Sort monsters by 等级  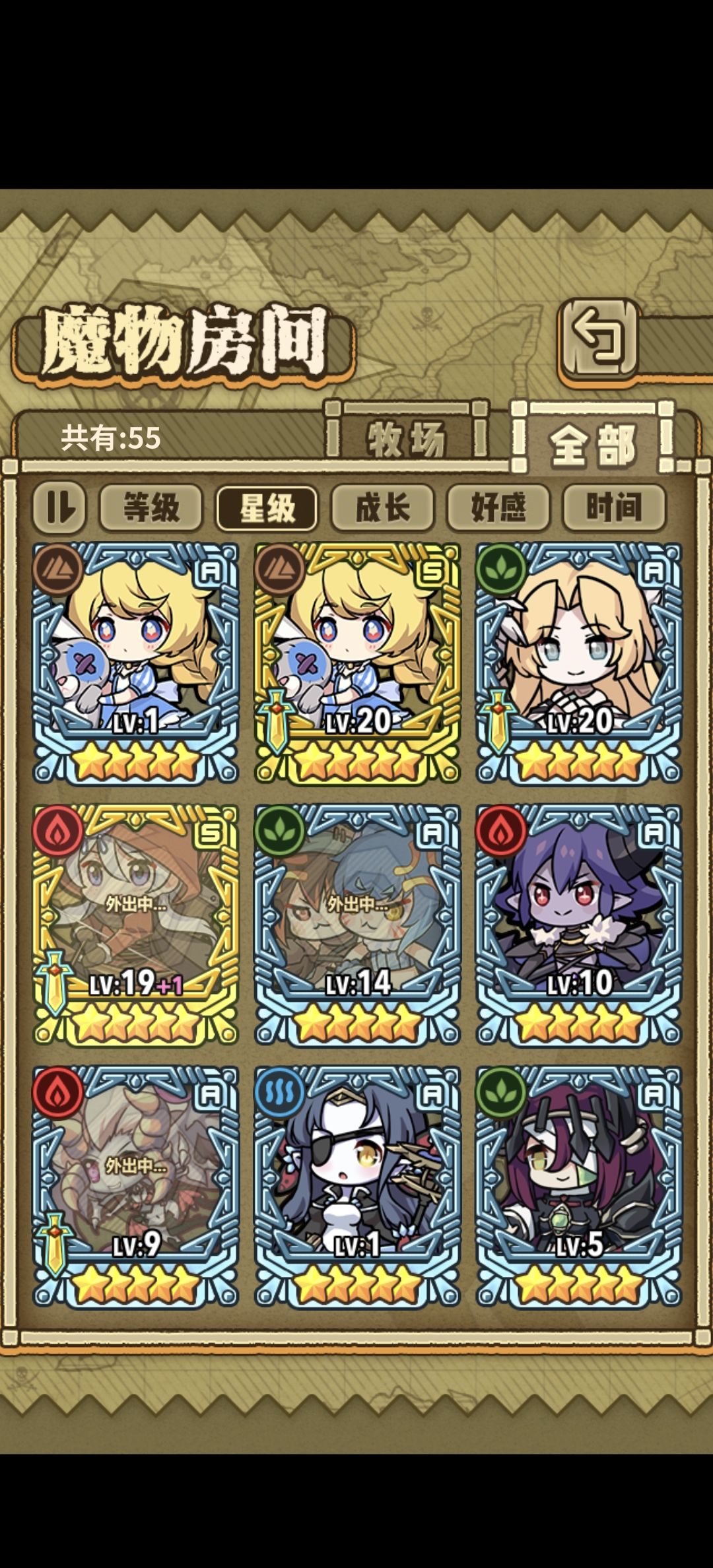click(151, 507)
